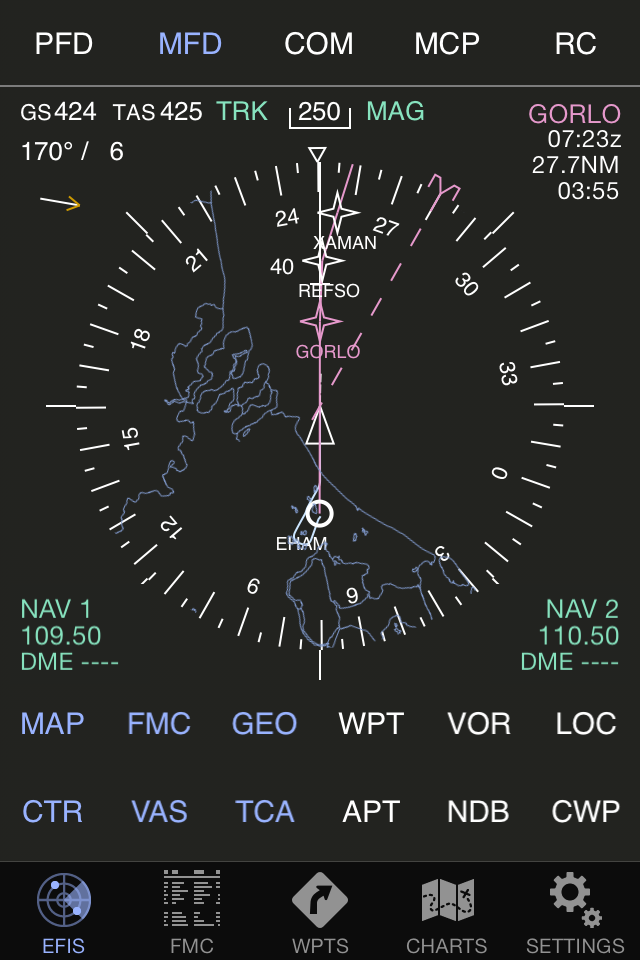Go to the MCP page

click(447, 44)
